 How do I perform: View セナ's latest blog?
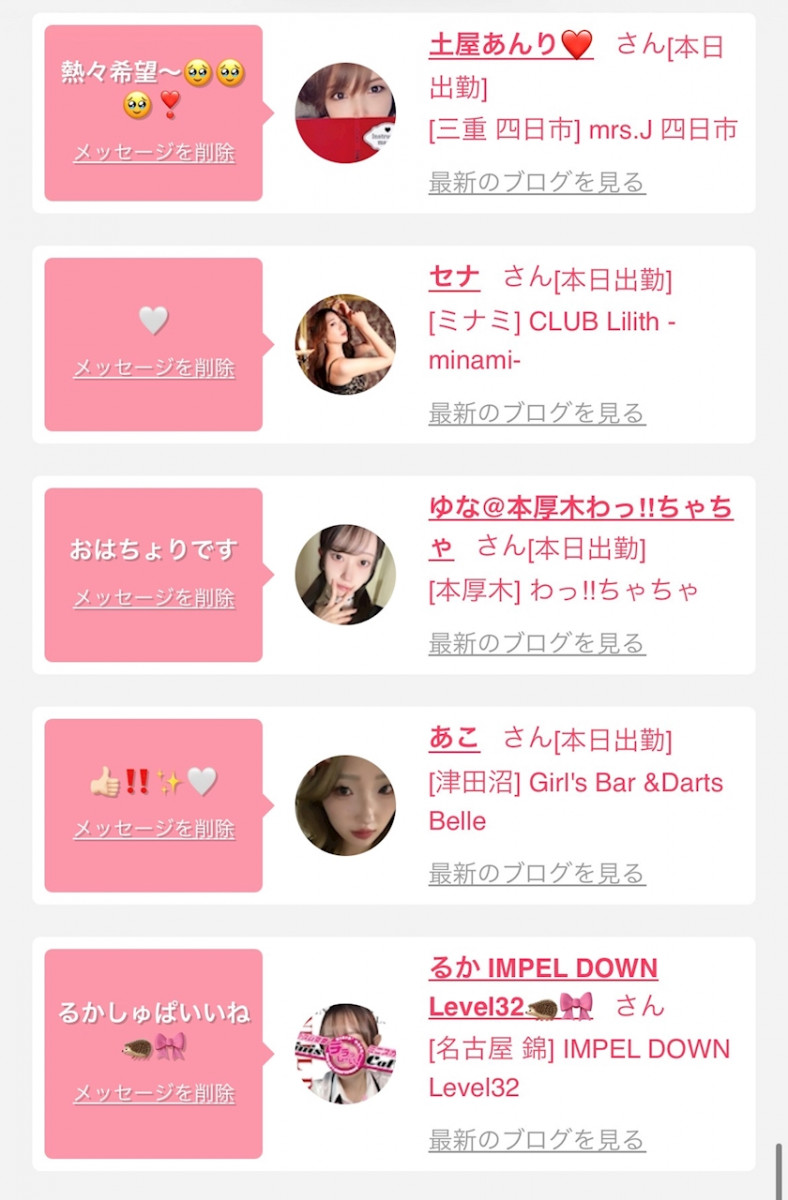(x=537, y=413)
